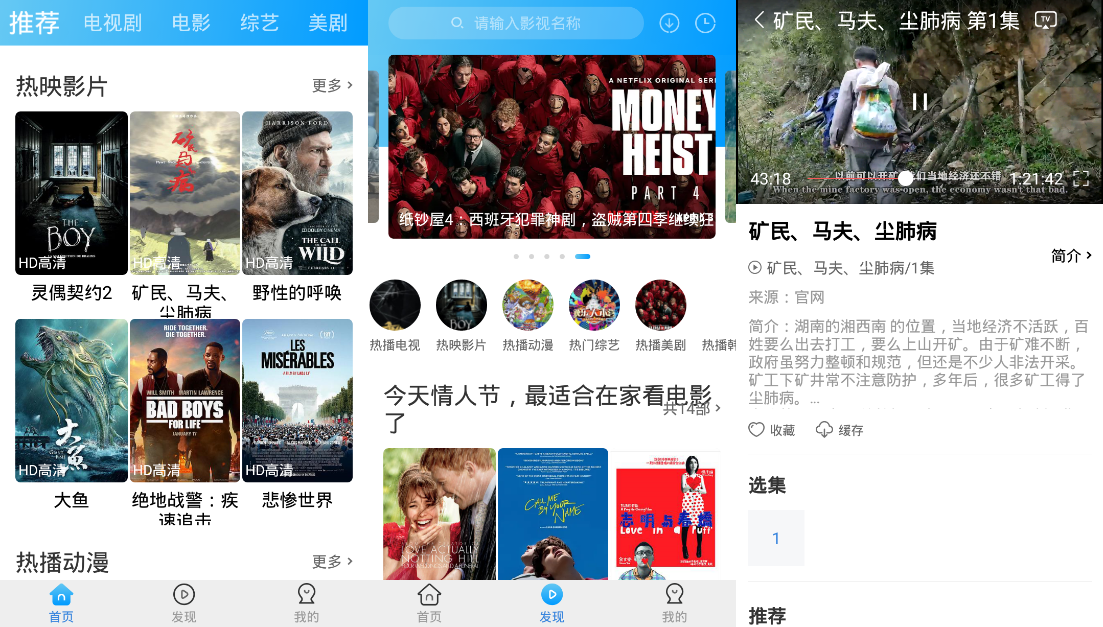The image size is (1103, 627).
Task: Tap the movie name search box
Action: pyautogui.click(x=516, y=23)
